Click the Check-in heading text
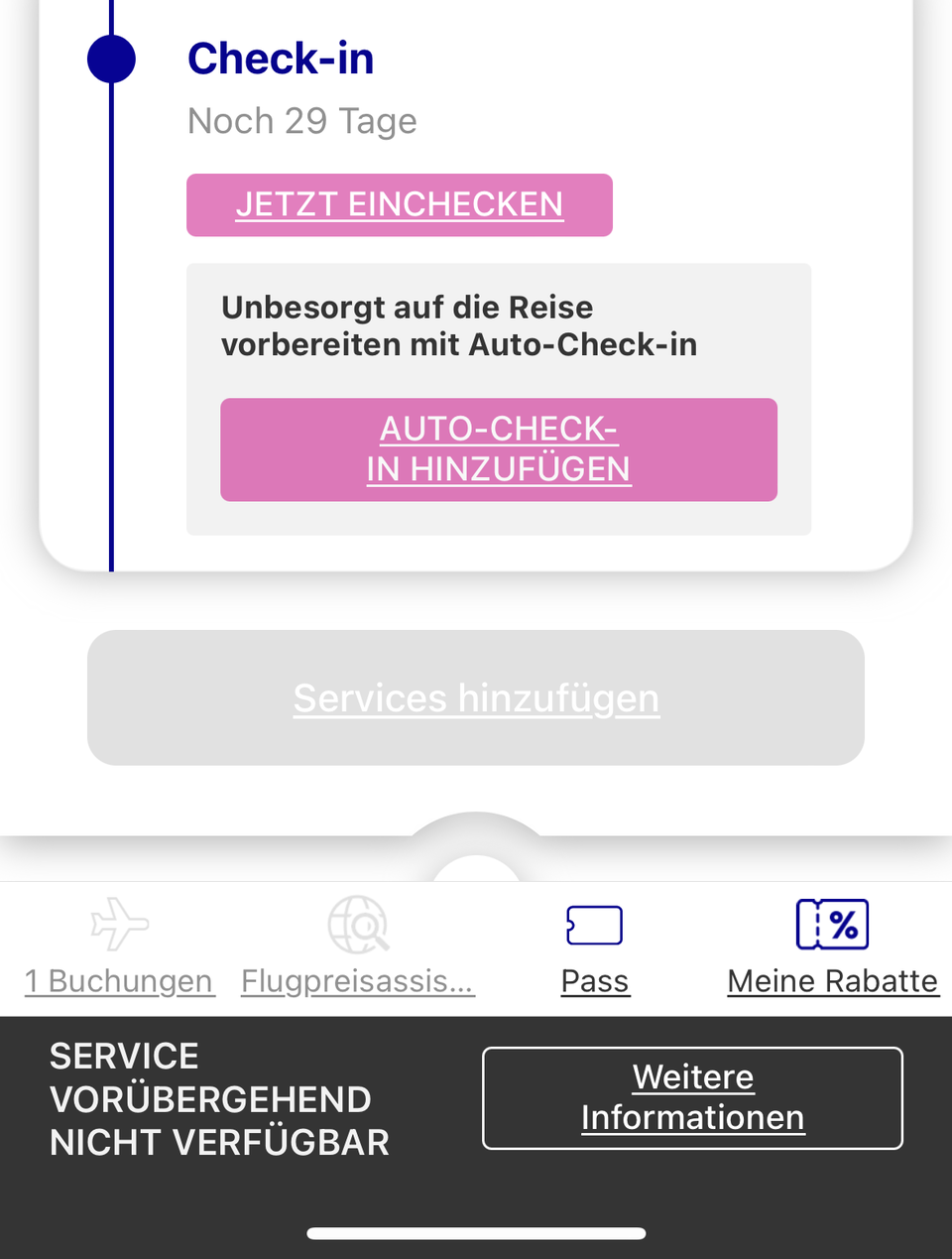The height and width of the screenshot is (1259, 952). pos(281,59)
